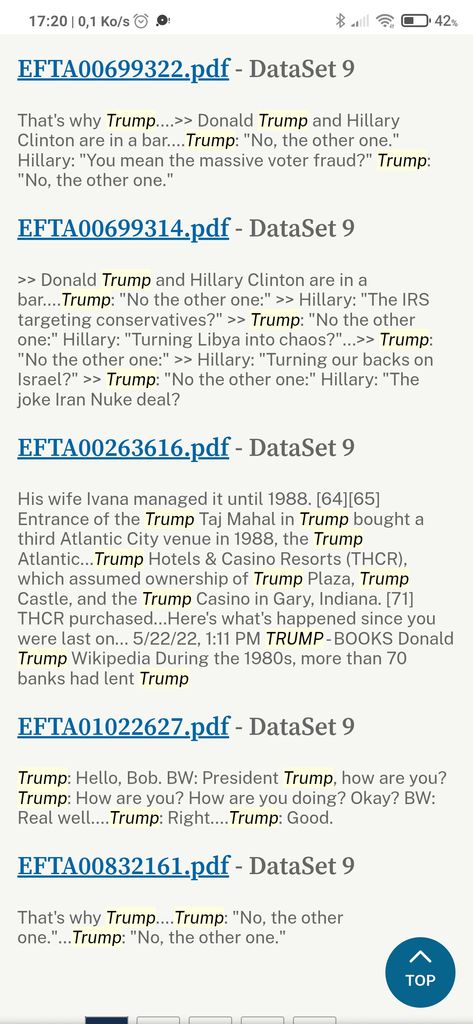Open the EFTA00699322.pdf link
This screenshot has height=1024, width=473.
pos(123,69)
